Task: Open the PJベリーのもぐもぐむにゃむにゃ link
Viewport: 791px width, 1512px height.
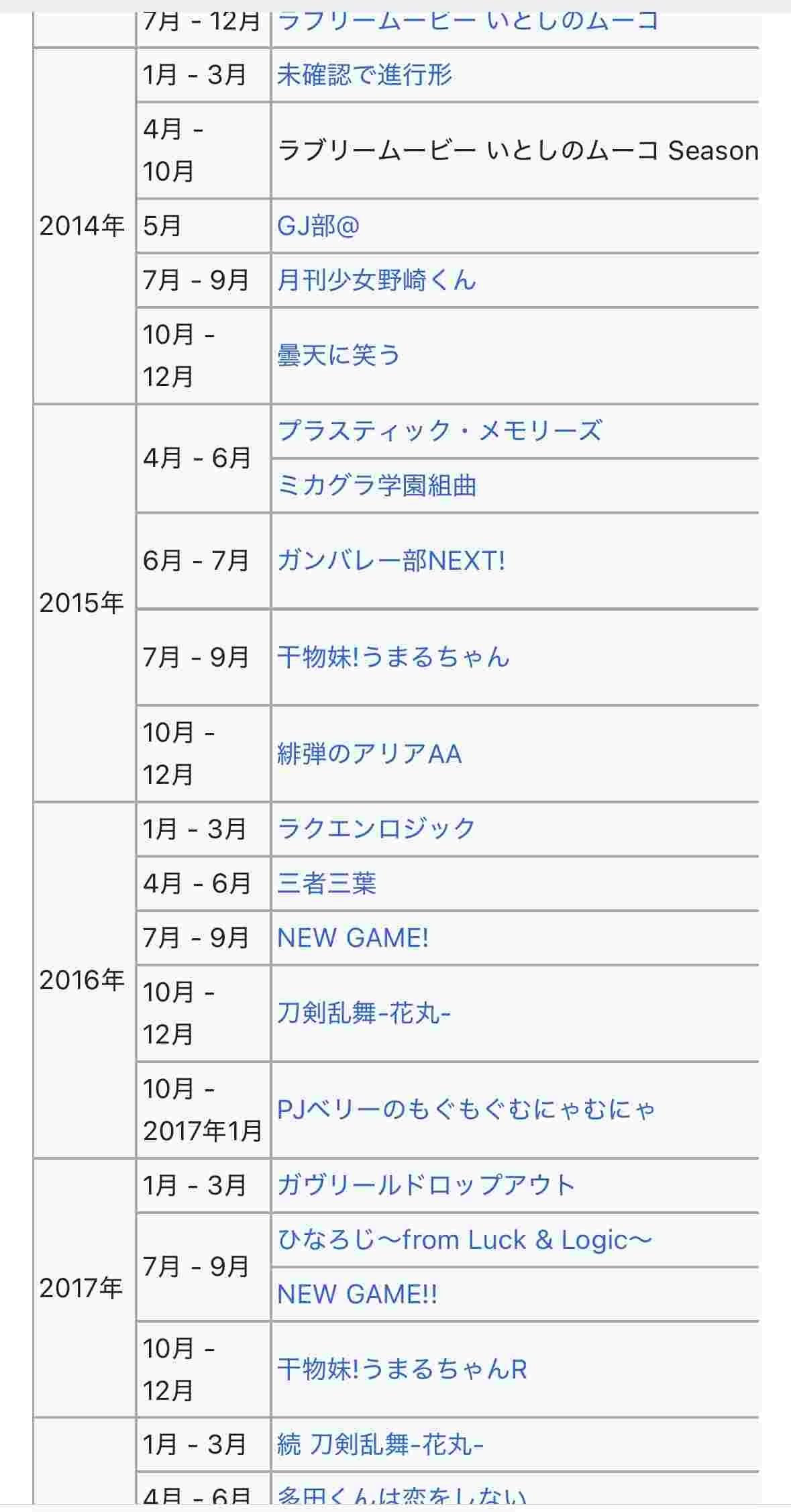Action: click(x=466, y=1109)
